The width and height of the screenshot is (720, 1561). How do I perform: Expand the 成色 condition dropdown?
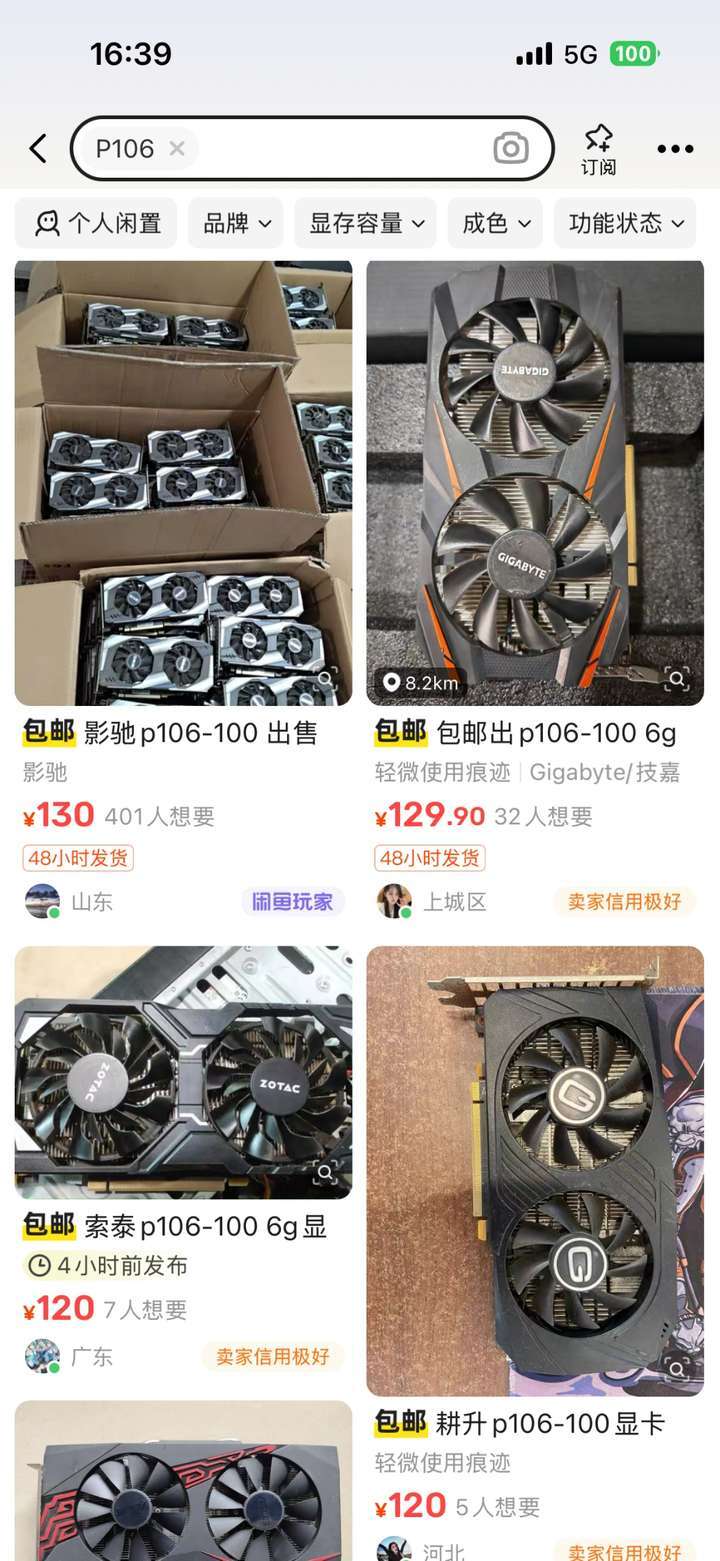point(495,223)
